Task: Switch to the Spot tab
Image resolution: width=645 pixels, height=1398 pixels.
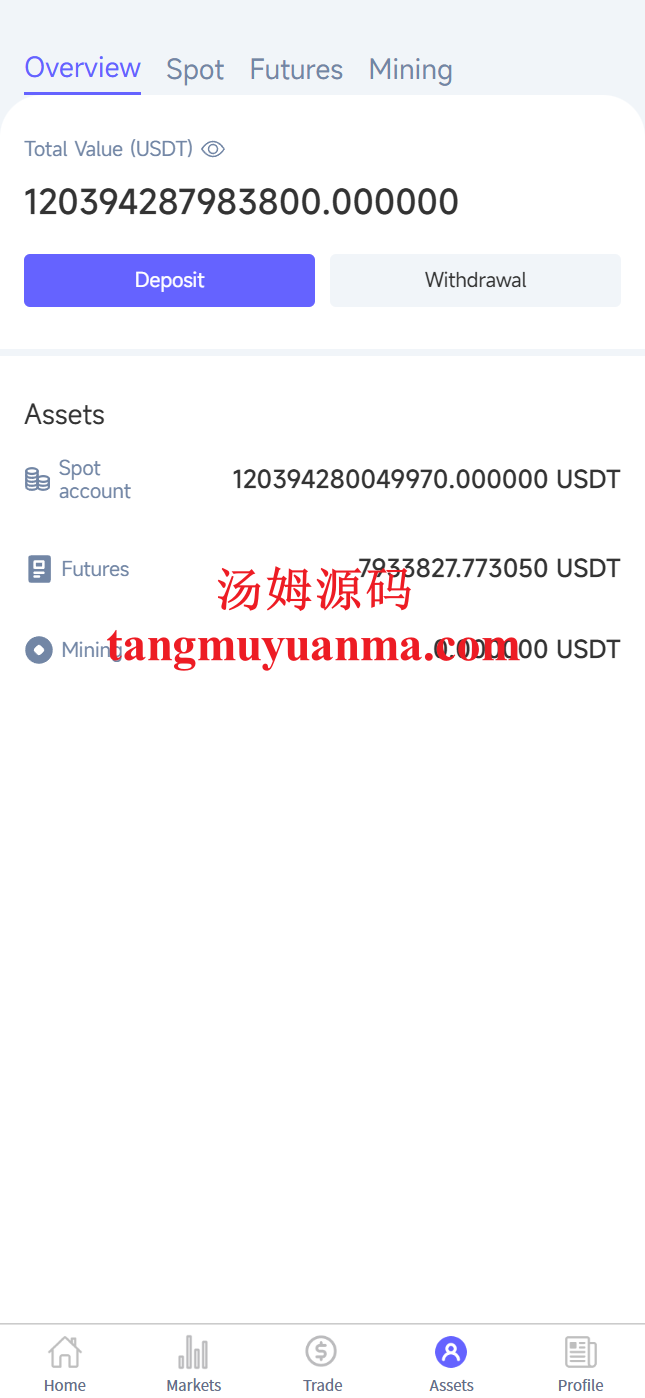Action: coord(195,69)
